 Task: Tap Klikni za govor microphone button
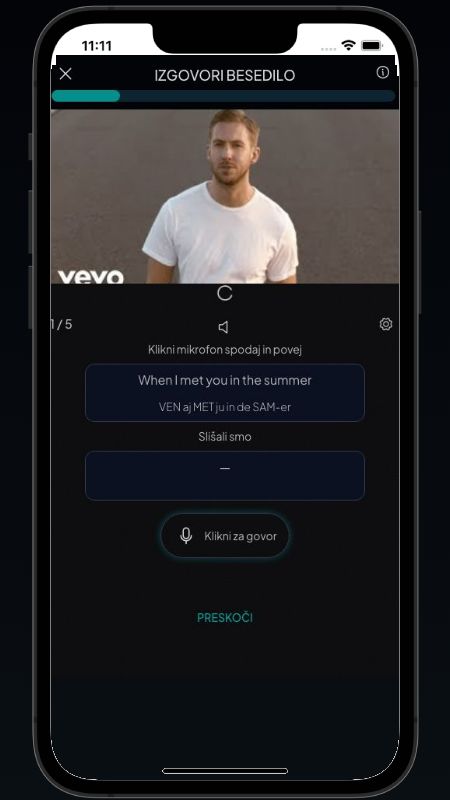click(225, 536)
